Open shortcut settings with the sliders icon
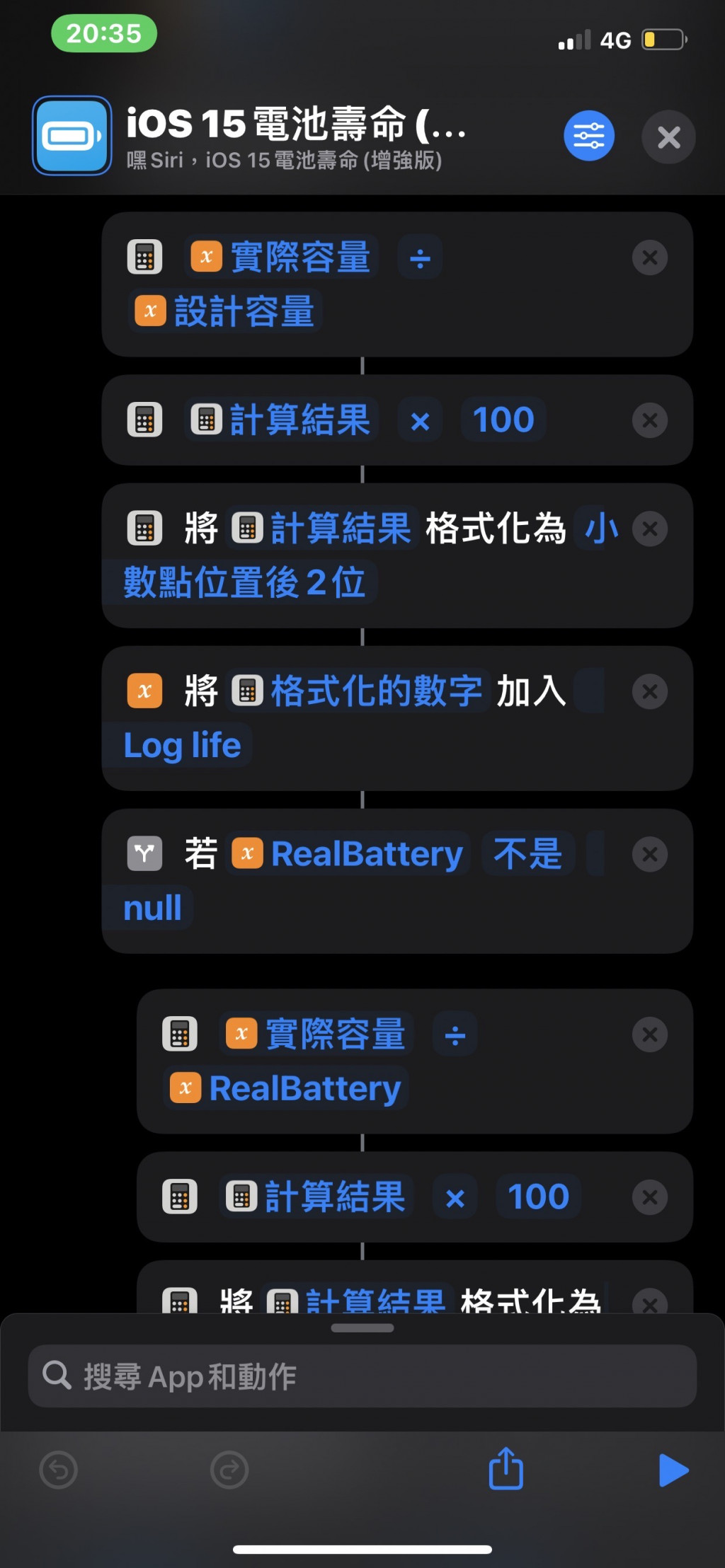Viewport: 725px width, 1568px height. click(x=588, y=136)
